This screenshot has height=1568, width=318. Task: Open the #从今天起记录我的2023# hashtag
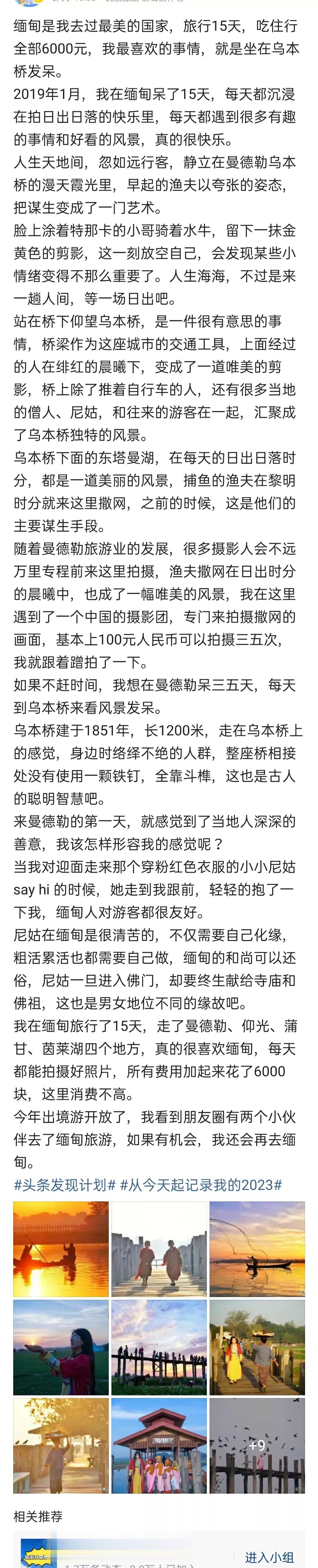(x=201, y=1185)
